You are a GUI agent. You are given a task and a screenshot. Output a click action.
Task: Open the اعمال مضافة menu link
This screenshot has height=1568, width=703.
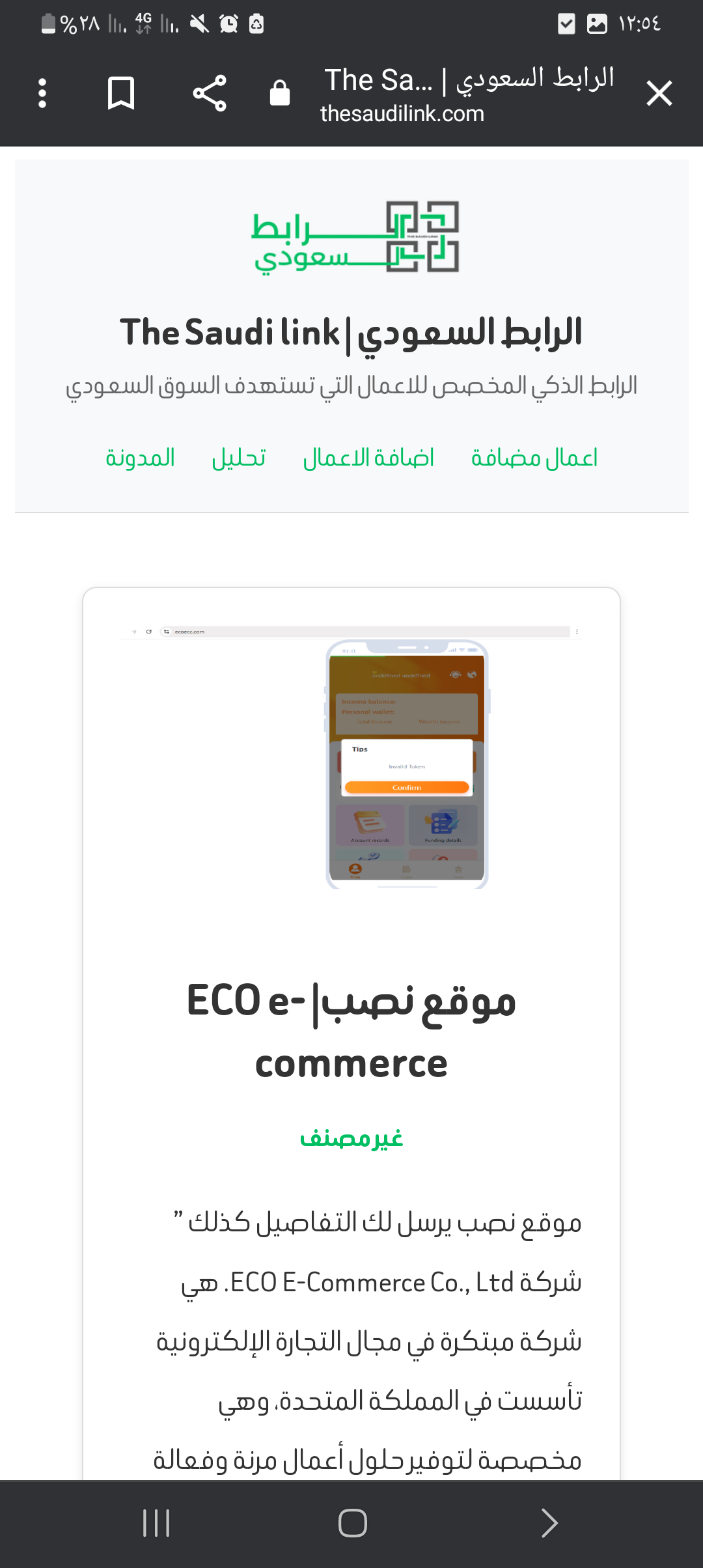click(534, 458)
